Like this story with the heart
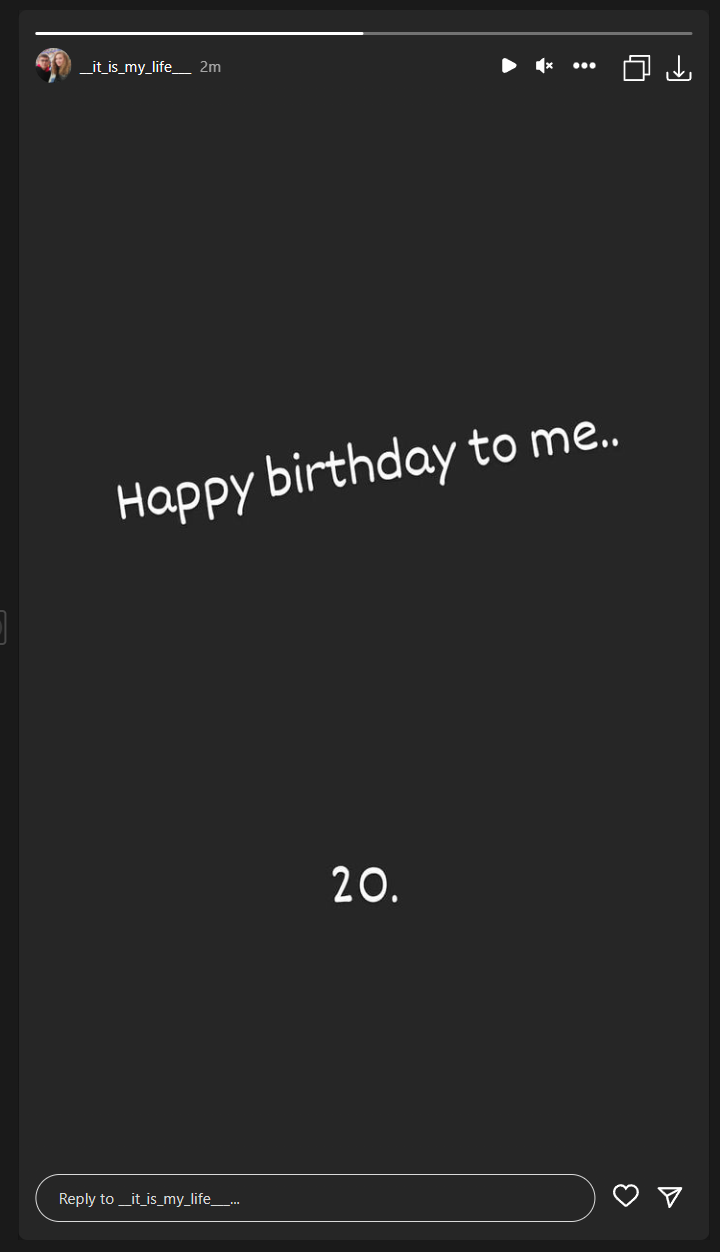This screenshot has height=1252, width=720. [x=626, y=1196]
